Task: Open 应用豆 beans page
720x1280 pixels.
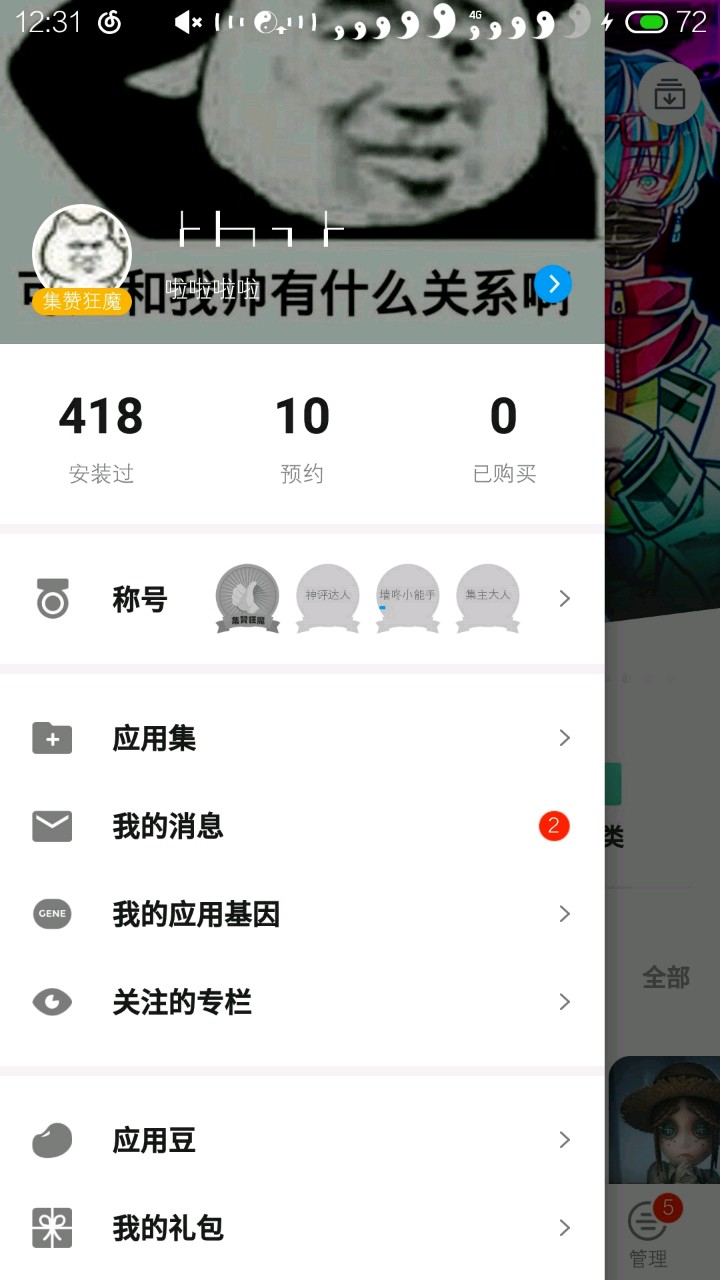Action: (300, 1140)
